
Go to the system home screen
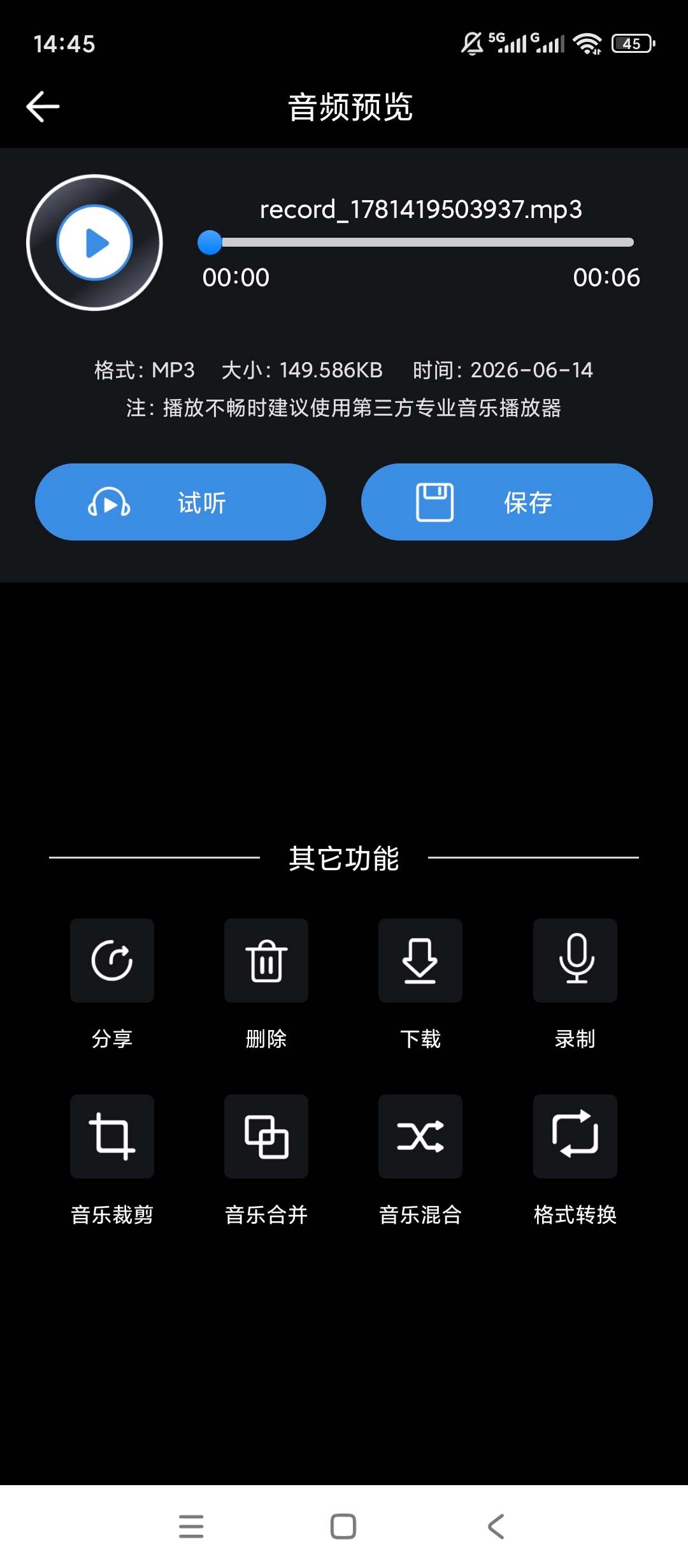point(343,1527)
